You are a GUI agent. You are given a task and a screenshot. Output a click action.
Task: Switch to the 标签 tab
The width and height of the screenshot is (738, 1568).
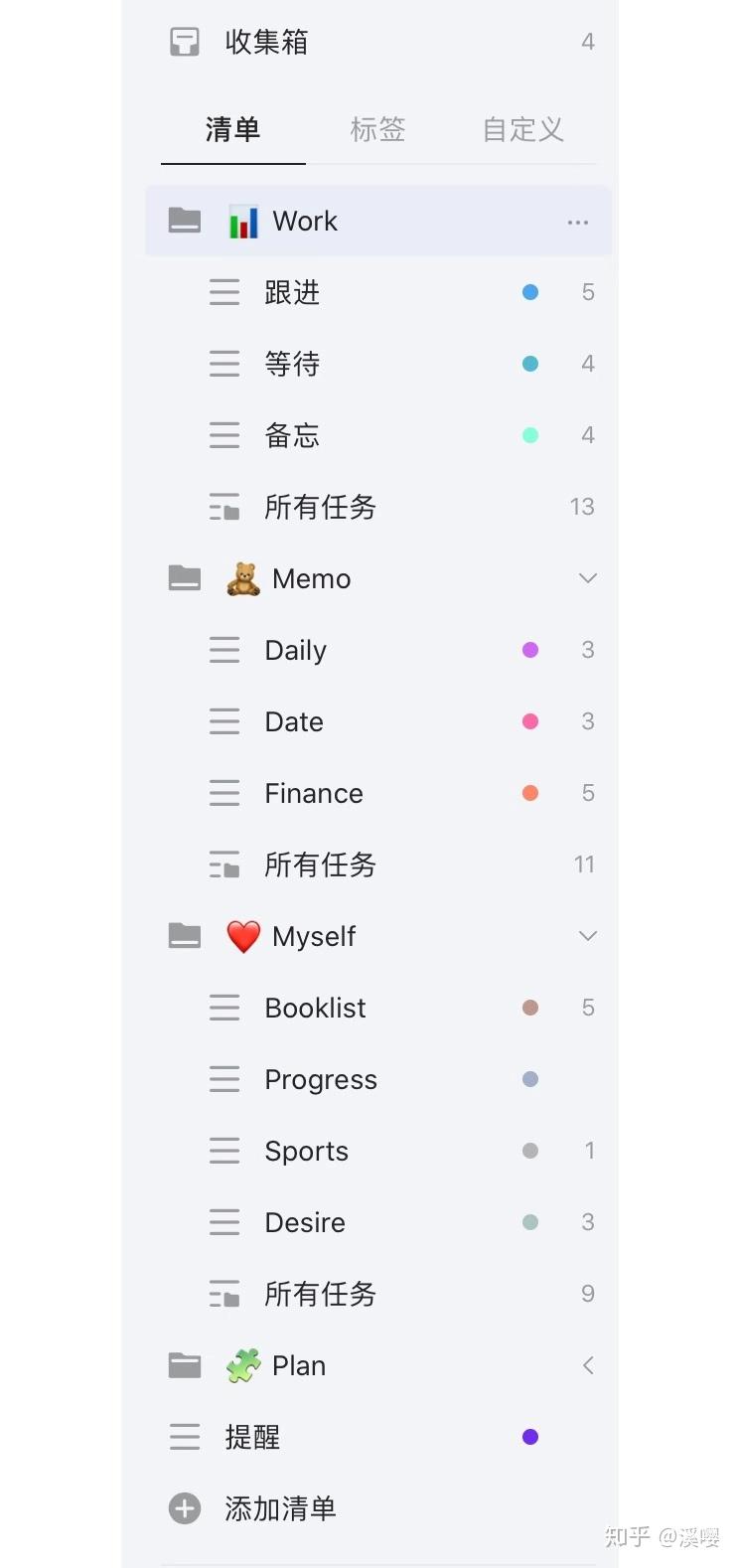(377, 129)
